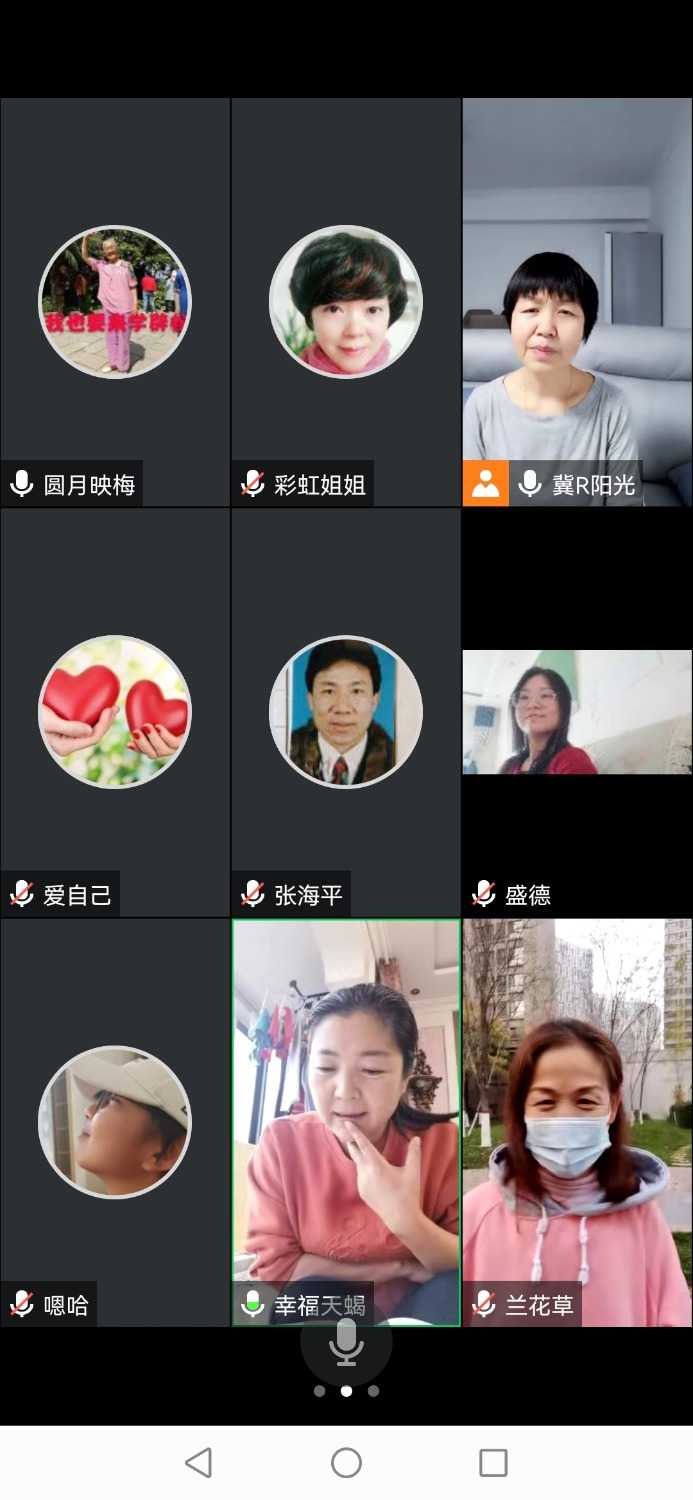Tap 幸福天蝎's active speaker video

coord(346,1122)
